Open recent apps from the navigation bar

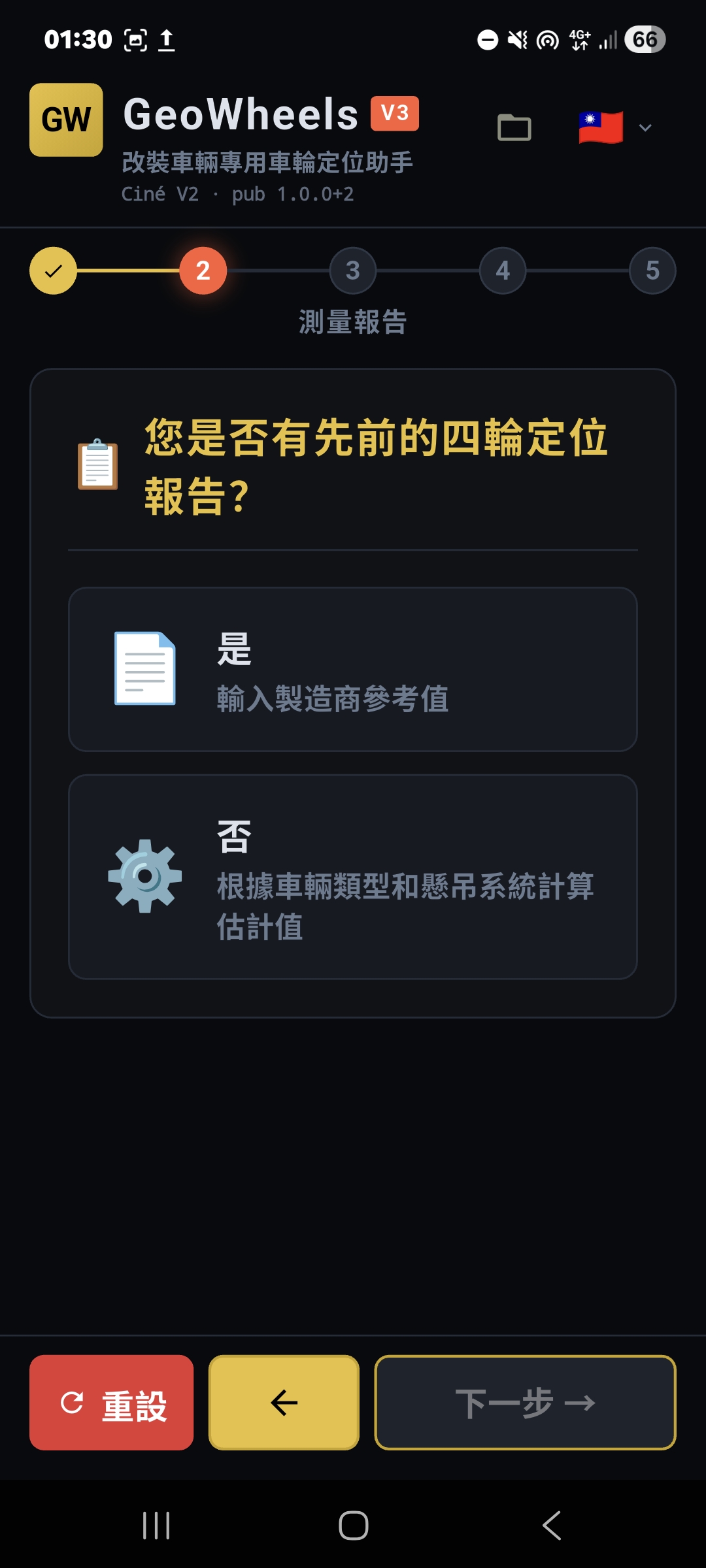pos(156,1526)
